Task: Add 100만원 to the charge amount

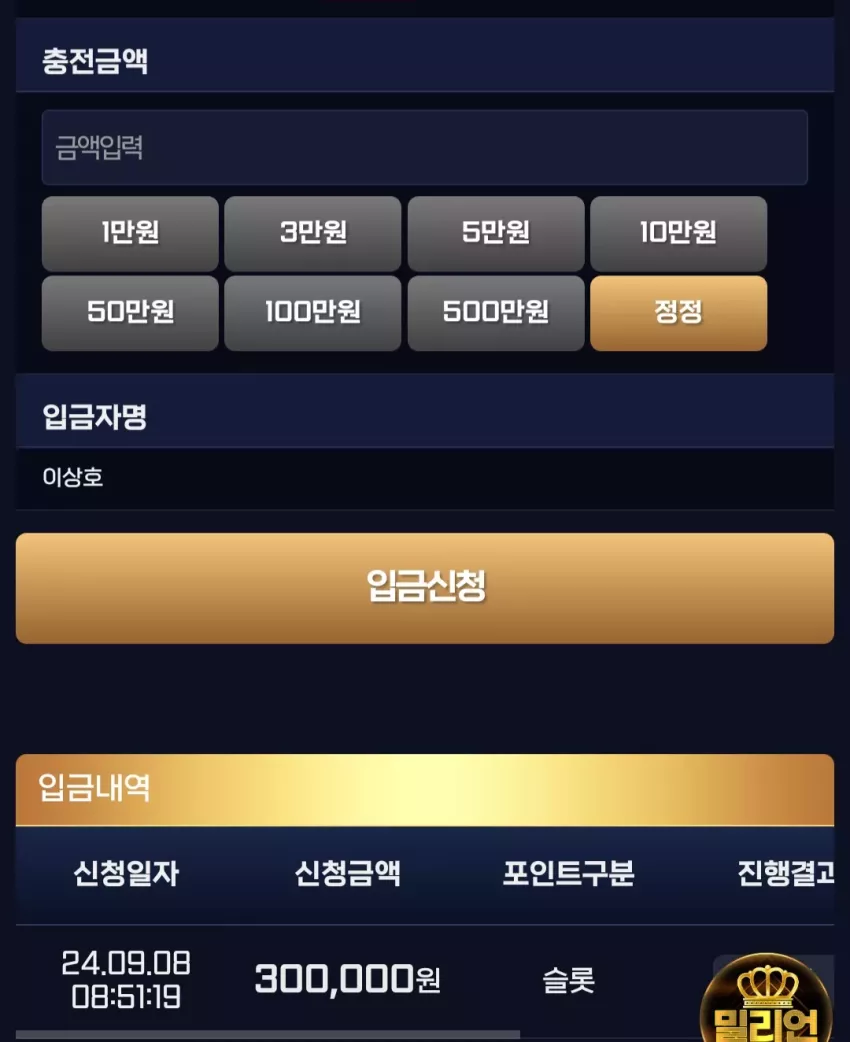Action: point(313,313)
